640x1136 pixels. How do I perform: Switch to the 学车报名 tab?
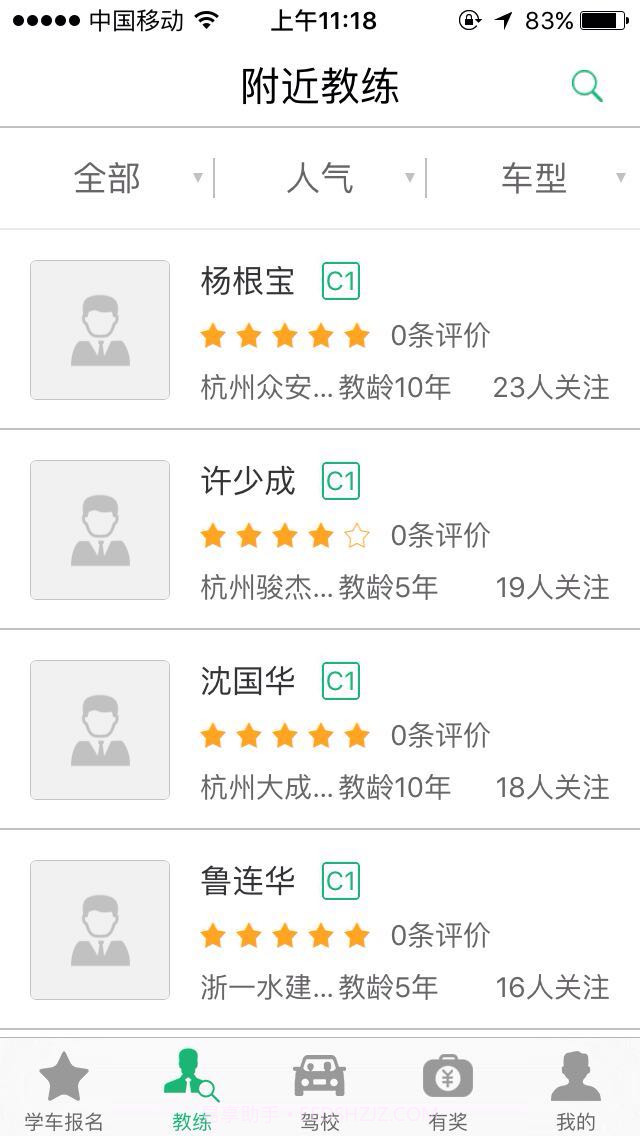64,1090
